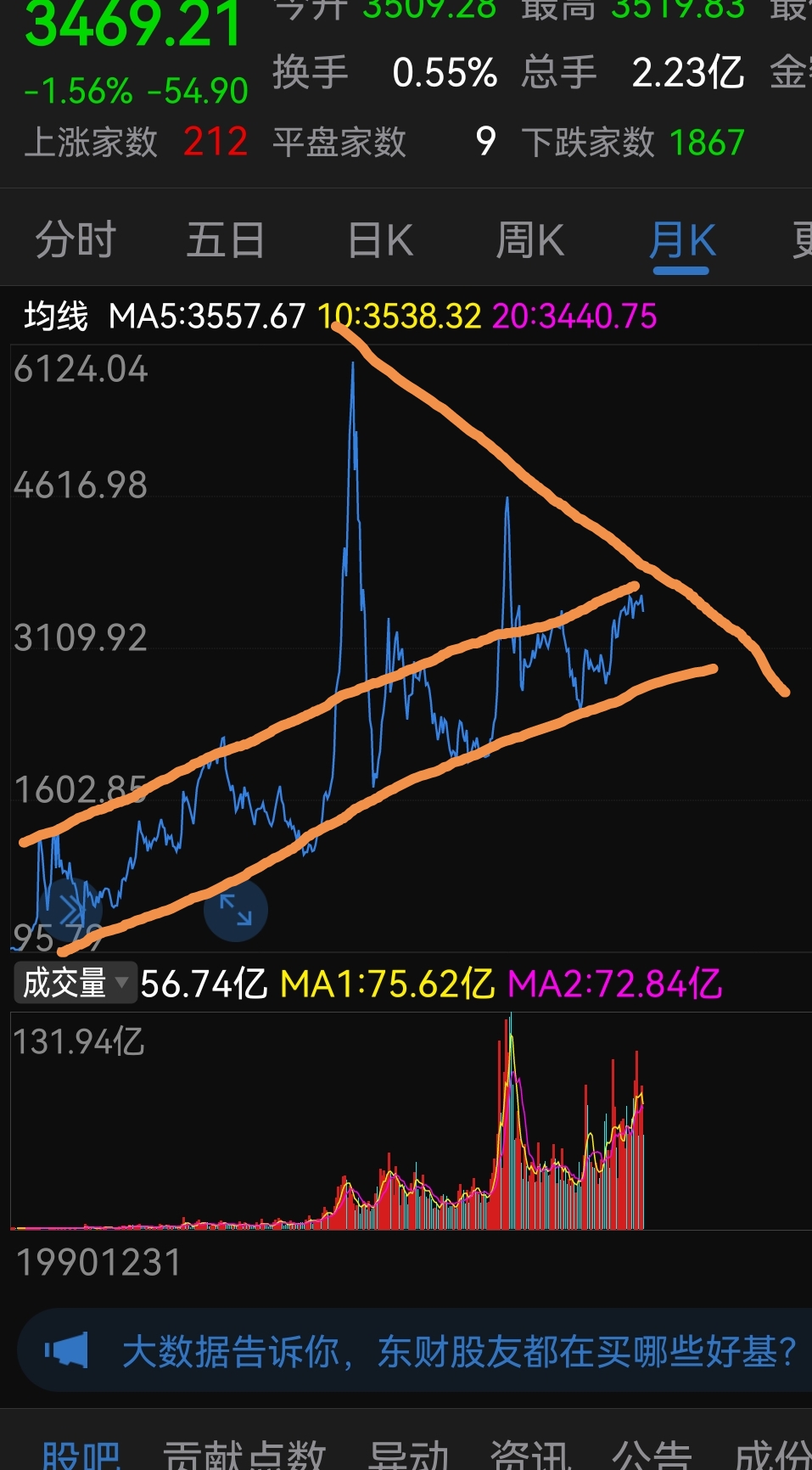Switch to the 周K tab
Image resolution: width=812 pixels, height=1470 pixels.
[x=531, y=238]
